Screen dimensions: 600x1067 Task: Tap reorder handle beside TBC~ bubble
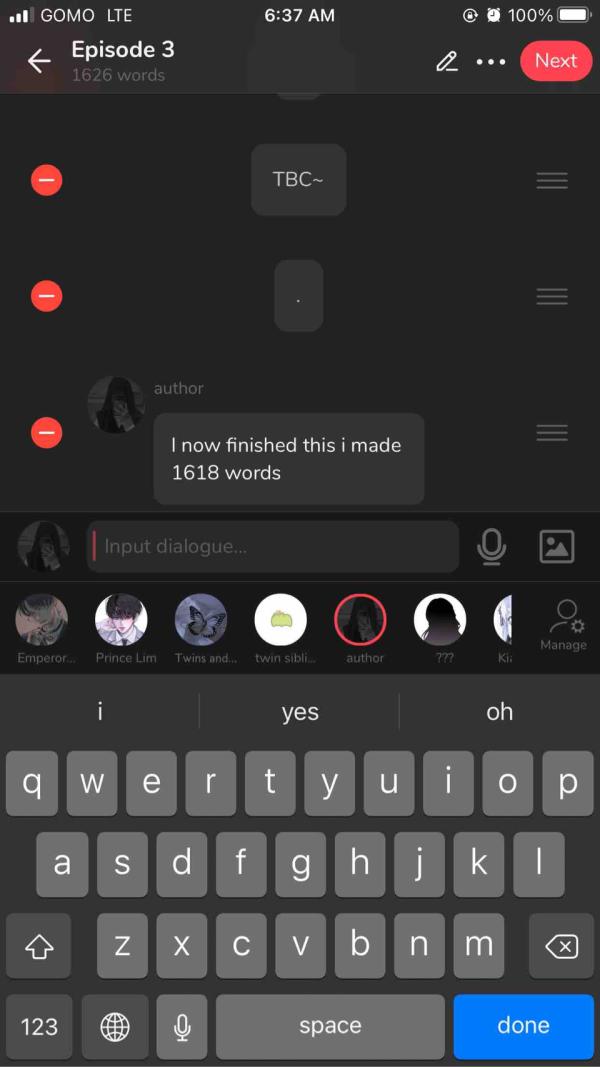pos(551,180)
